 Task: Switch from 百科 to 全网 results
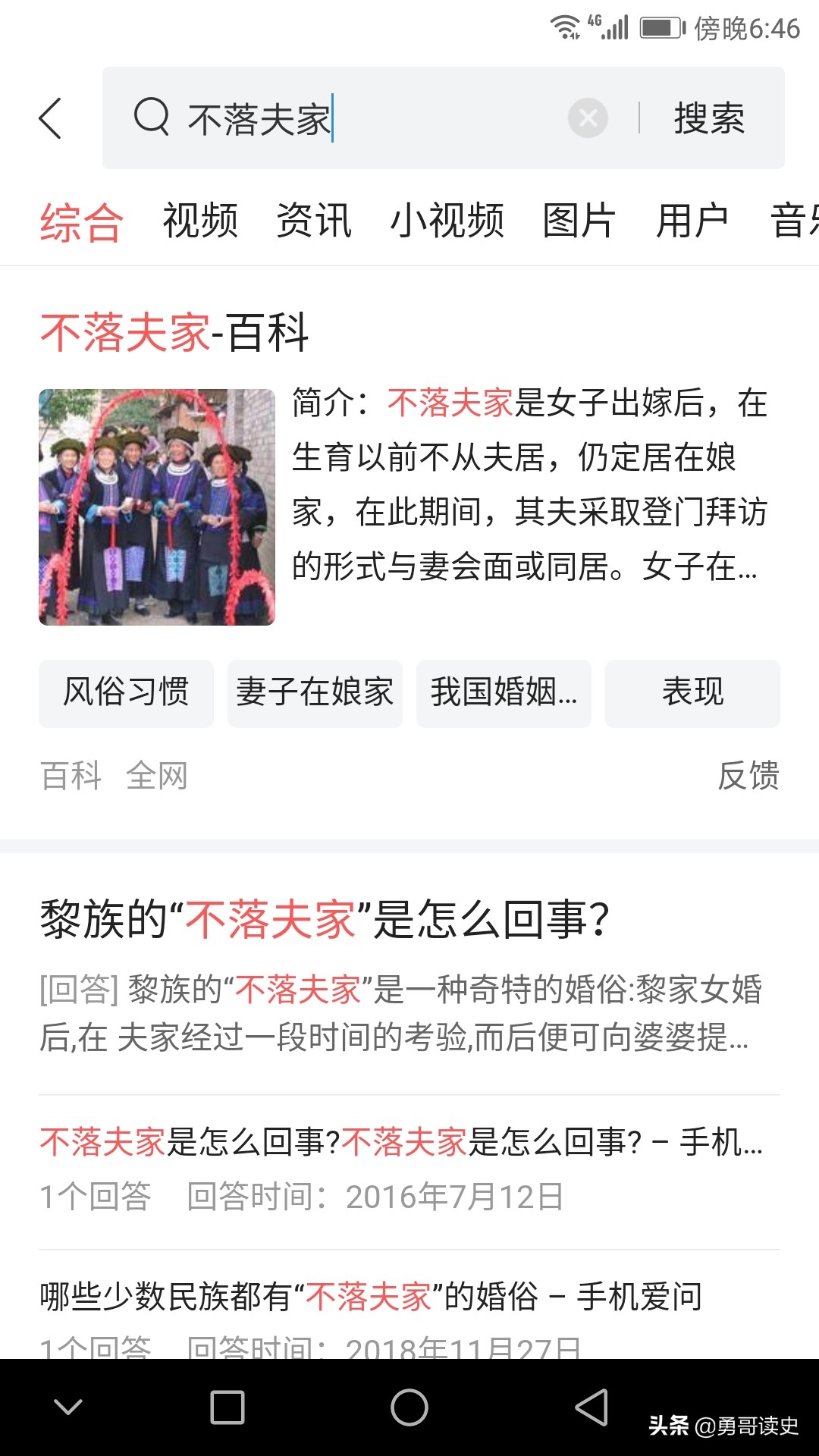coord(159,775)
